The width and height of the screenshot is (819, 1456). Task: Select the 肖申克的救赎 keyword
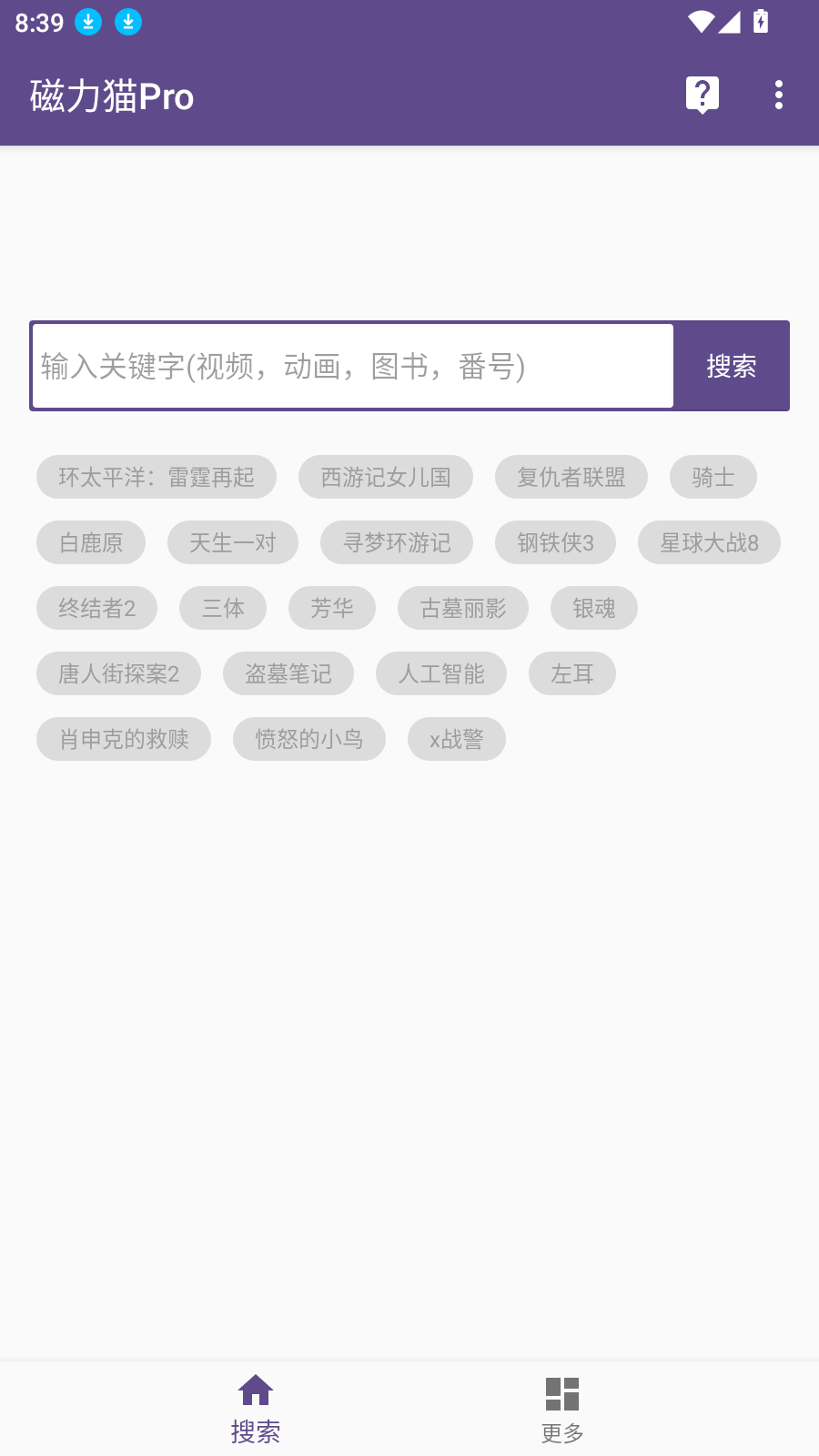click(124, 739)
